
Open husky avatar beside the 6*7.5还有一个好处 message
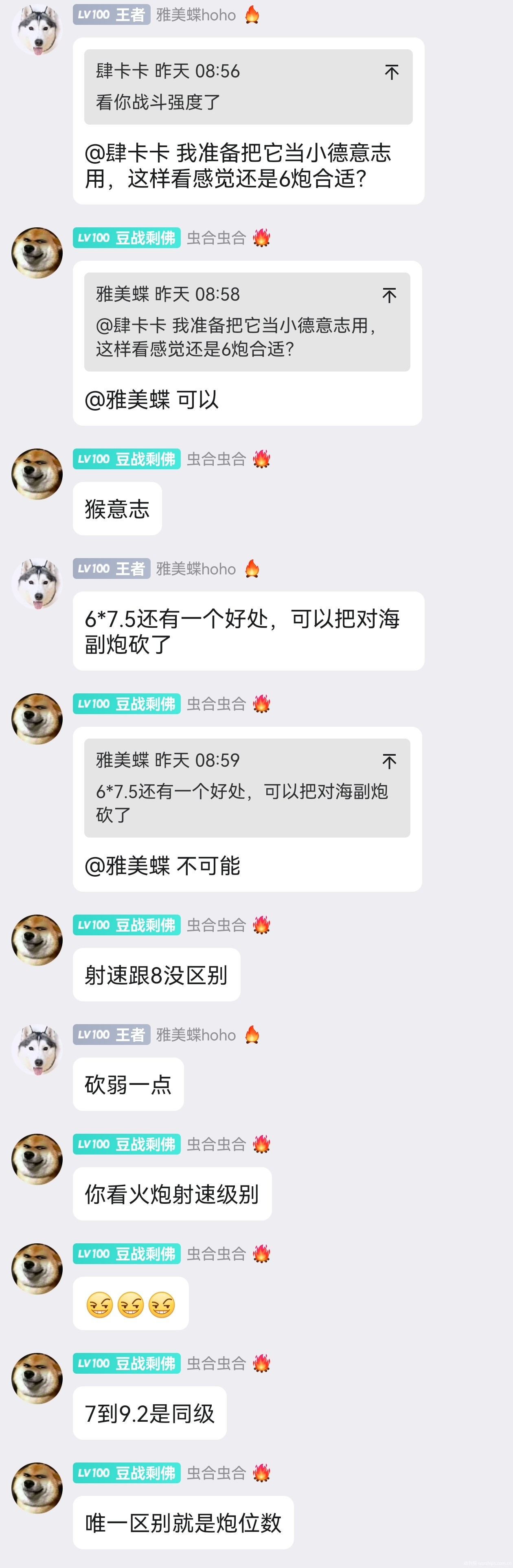(x=37, y=584)
